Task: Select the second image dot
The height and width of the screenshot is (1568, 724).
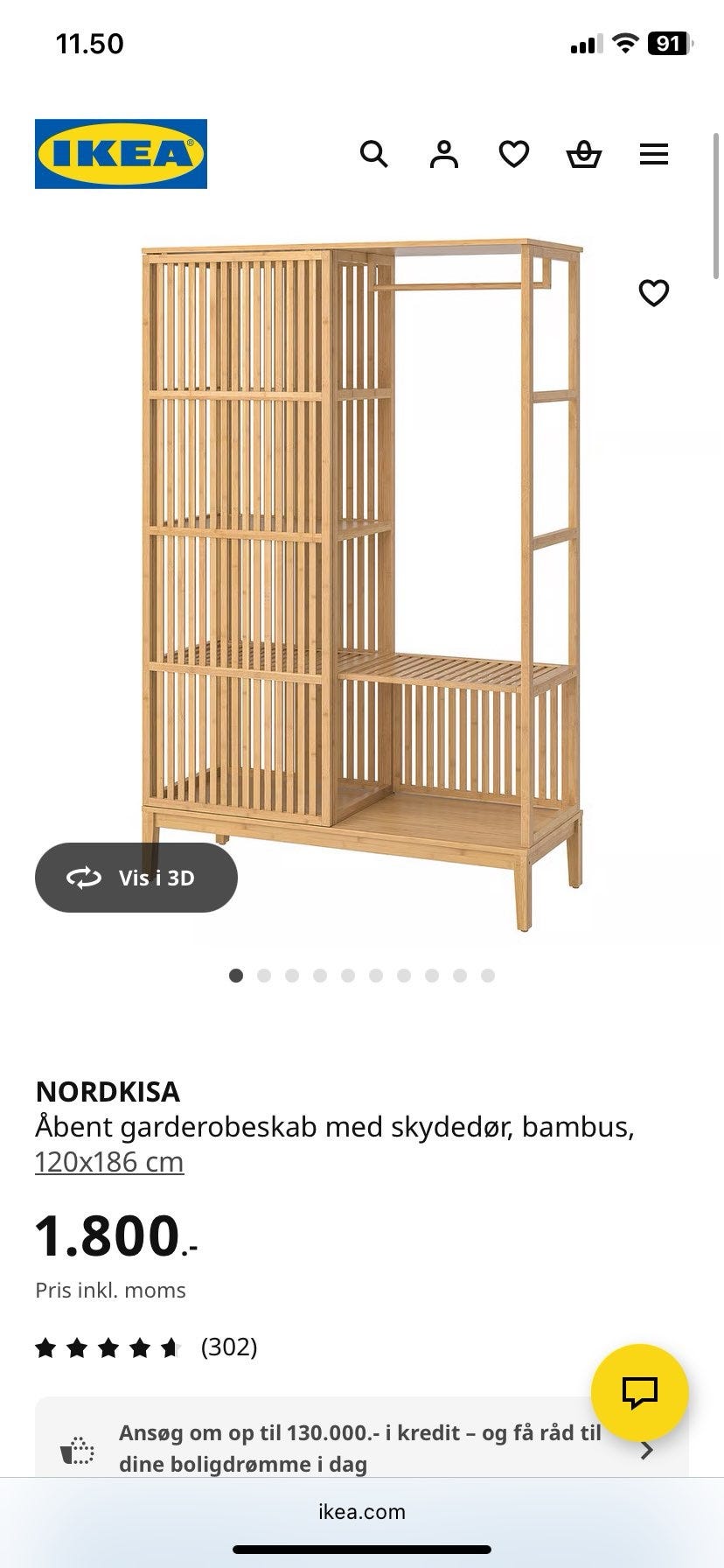Action: pos(264,974)
